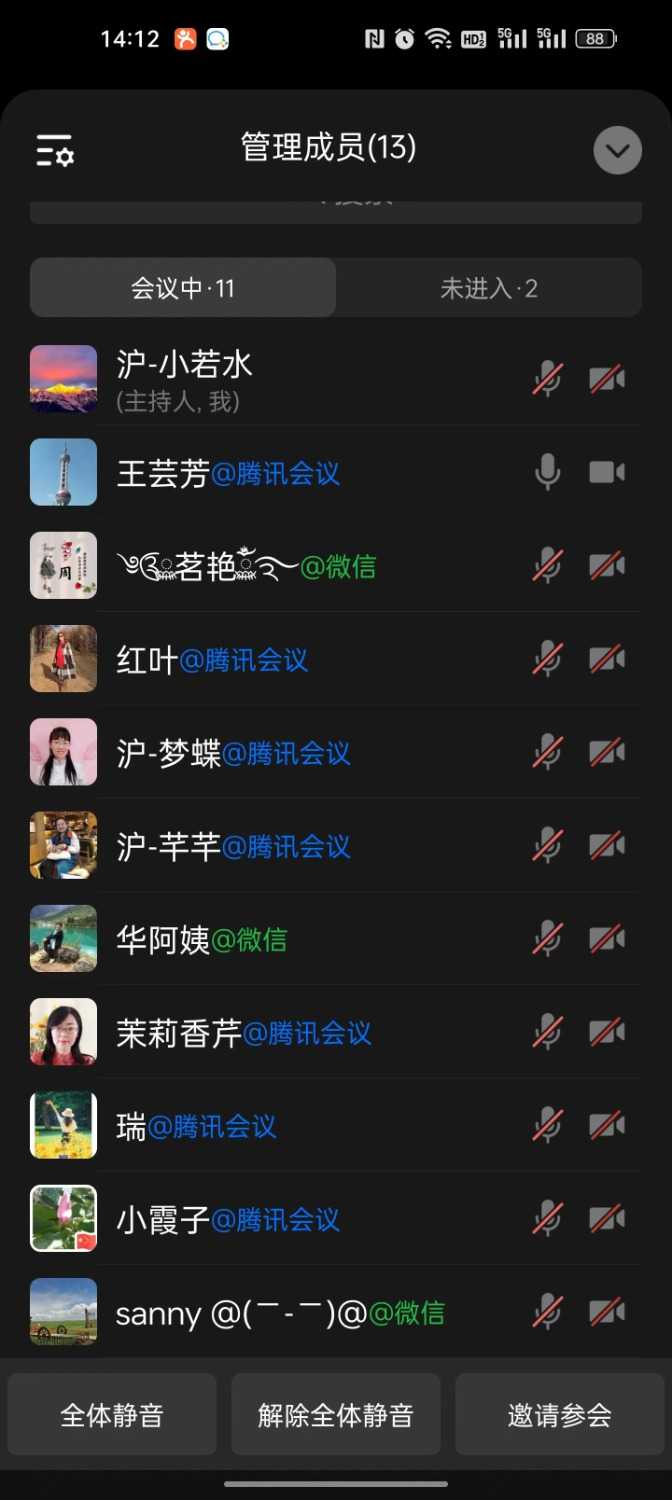Open the member management settings icon
This screenshot has width=672, height=1500.
click(x=55, y=151)
